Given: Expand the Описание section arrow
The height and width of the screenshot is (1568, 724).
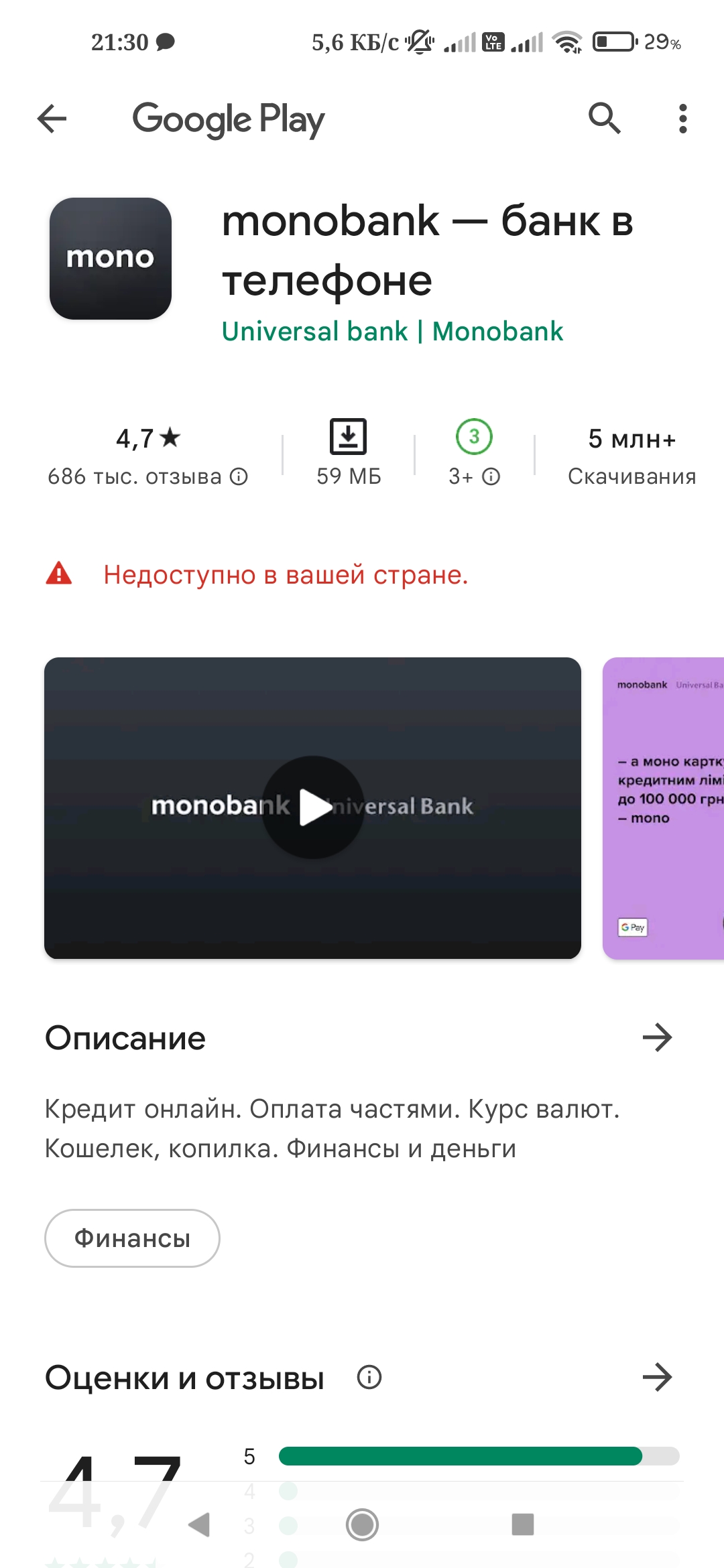Looking at the screenshot, I should pos(657,1037).
